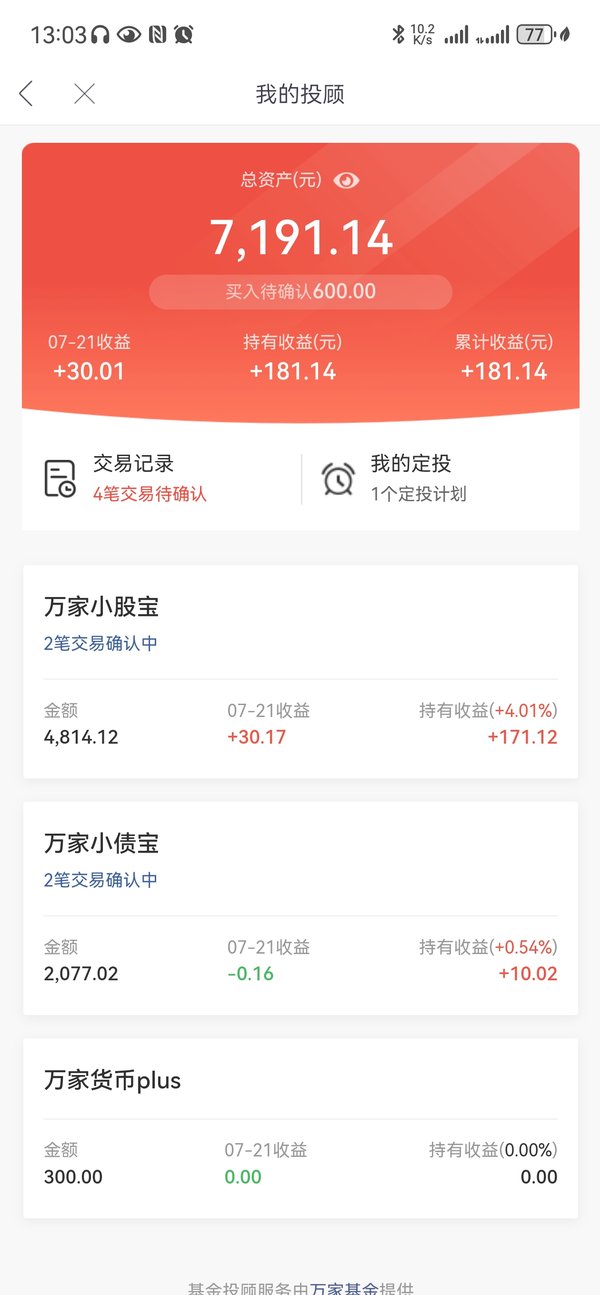The height and width of the screenshot is (1295, 600).
Task: Hide total assets with the eye icon
Action: pyautogui.click(x=347, y=180)
